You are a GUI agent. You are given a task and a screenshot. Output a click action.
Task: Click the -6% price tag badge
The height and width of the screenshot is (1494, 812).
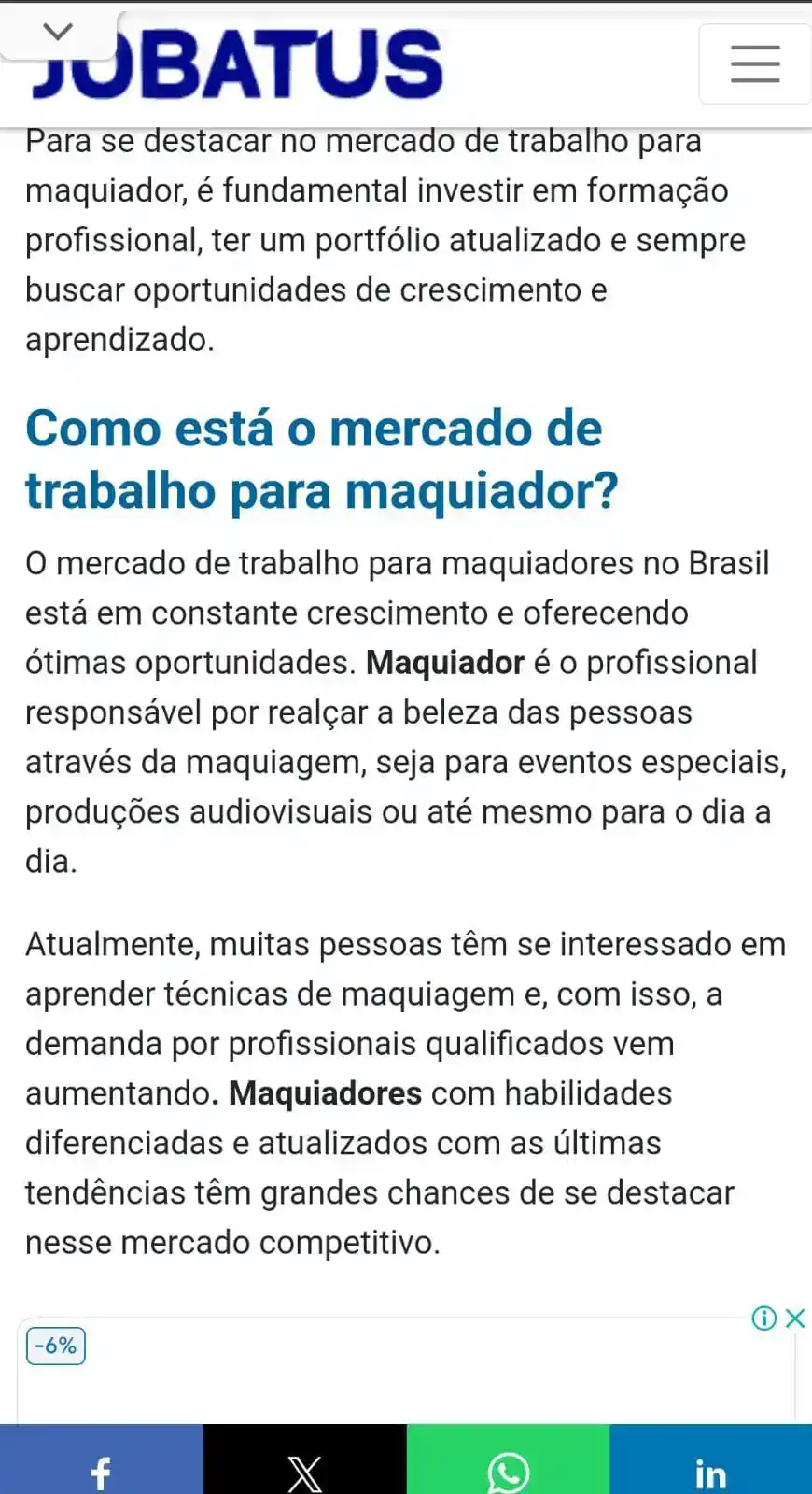pos(53,1346)
